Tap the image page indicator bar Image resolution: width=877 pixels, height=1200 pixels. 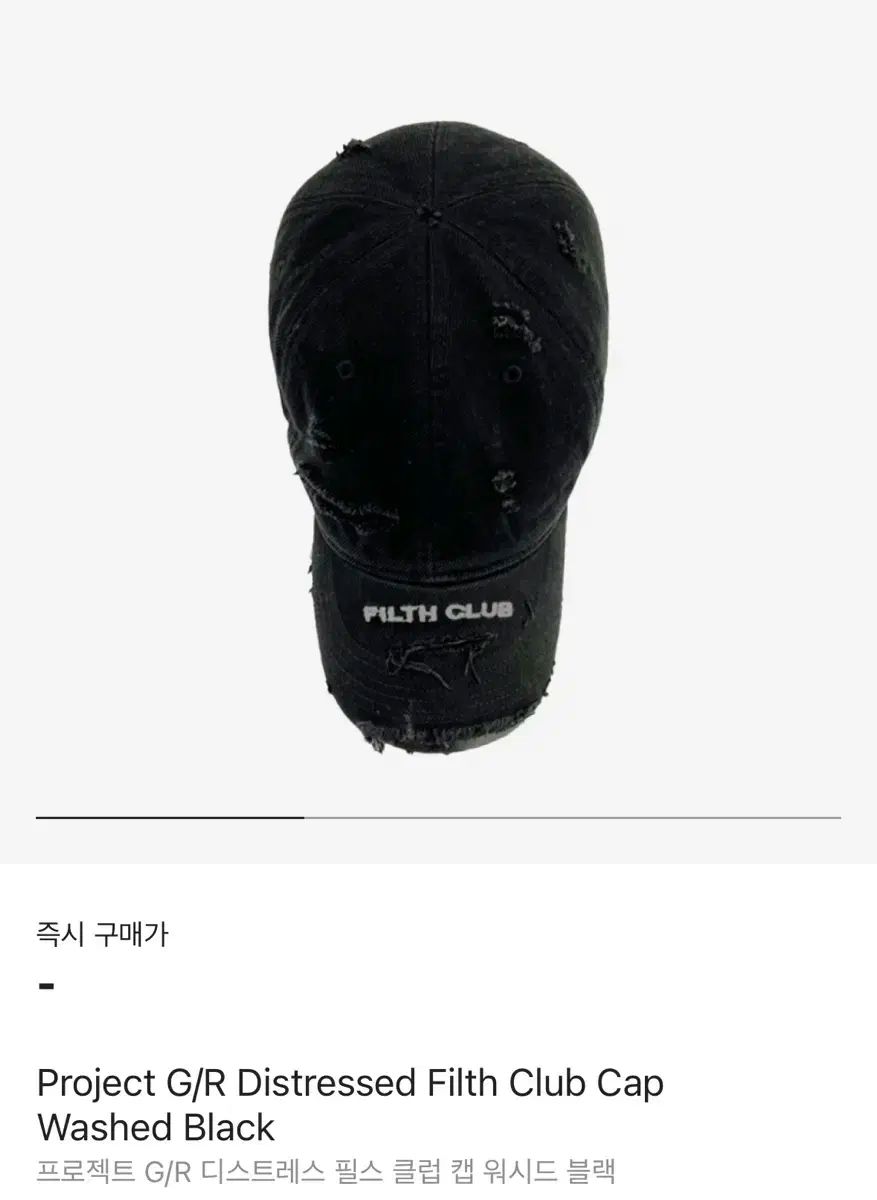[438, 818]
